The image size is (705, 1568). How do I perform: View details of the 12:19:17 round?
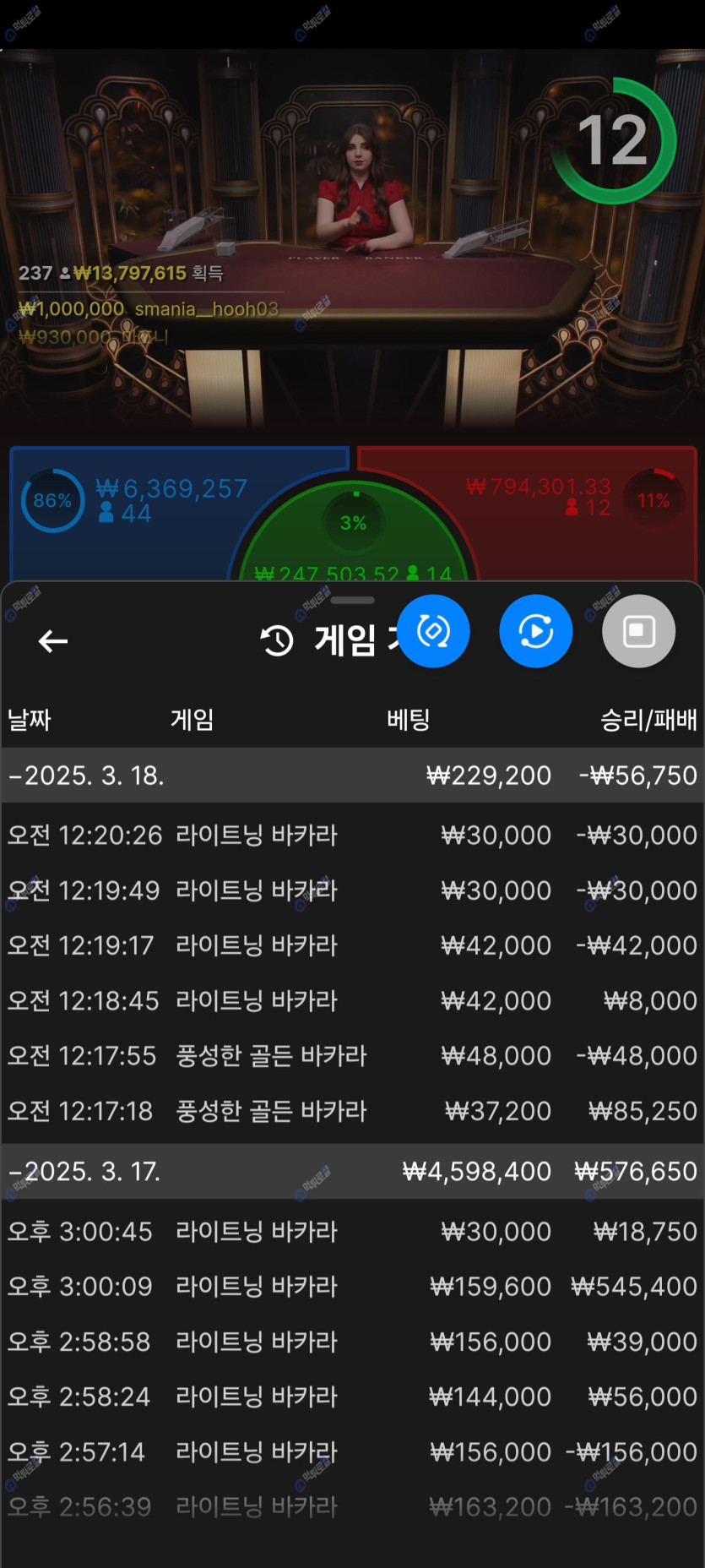(x=352, y=945)
